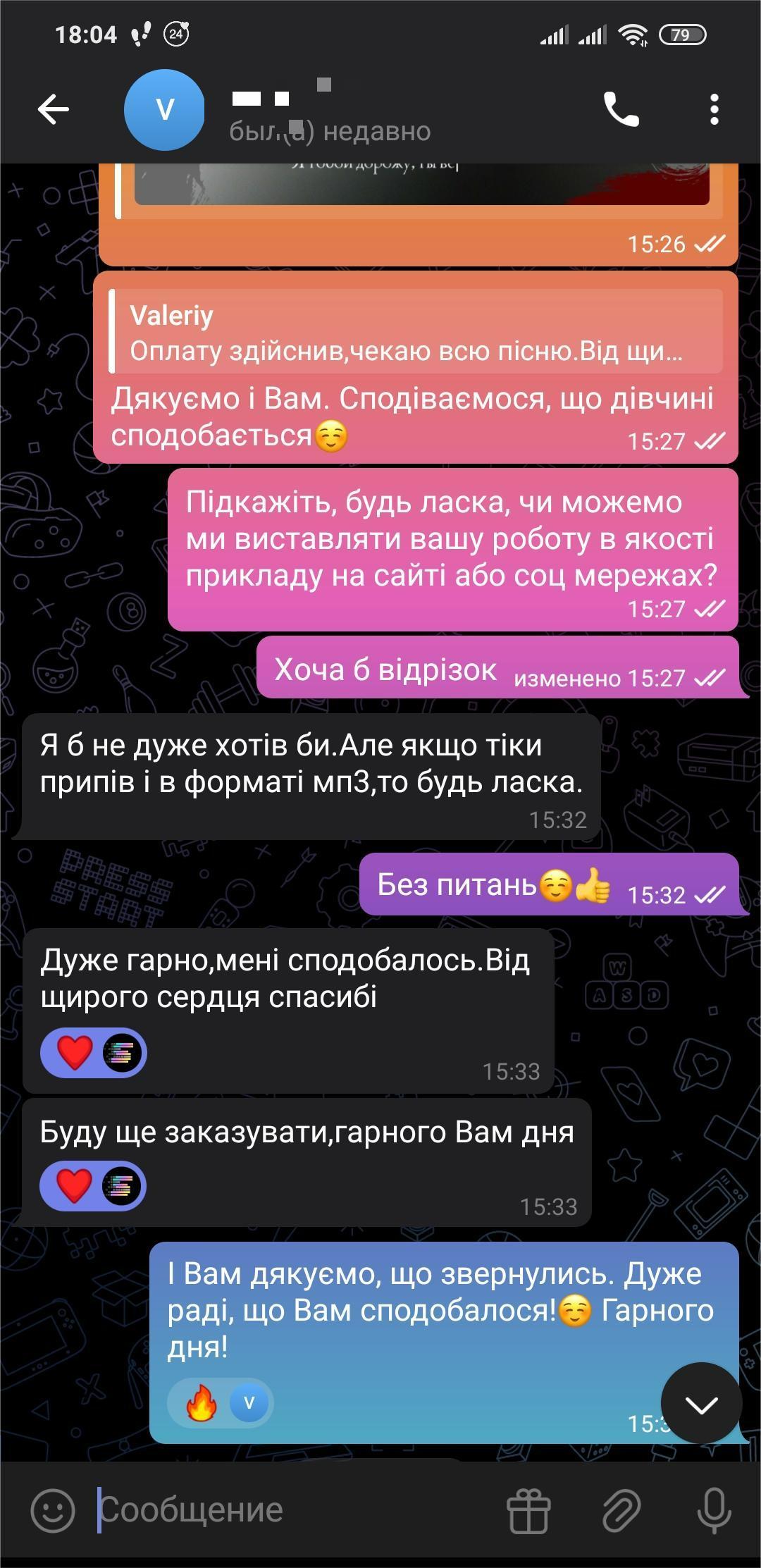Viewport: 761px width, 1568px height.
Task: Jump to the bottom of the chat
Action: [x=701, y=1405]
